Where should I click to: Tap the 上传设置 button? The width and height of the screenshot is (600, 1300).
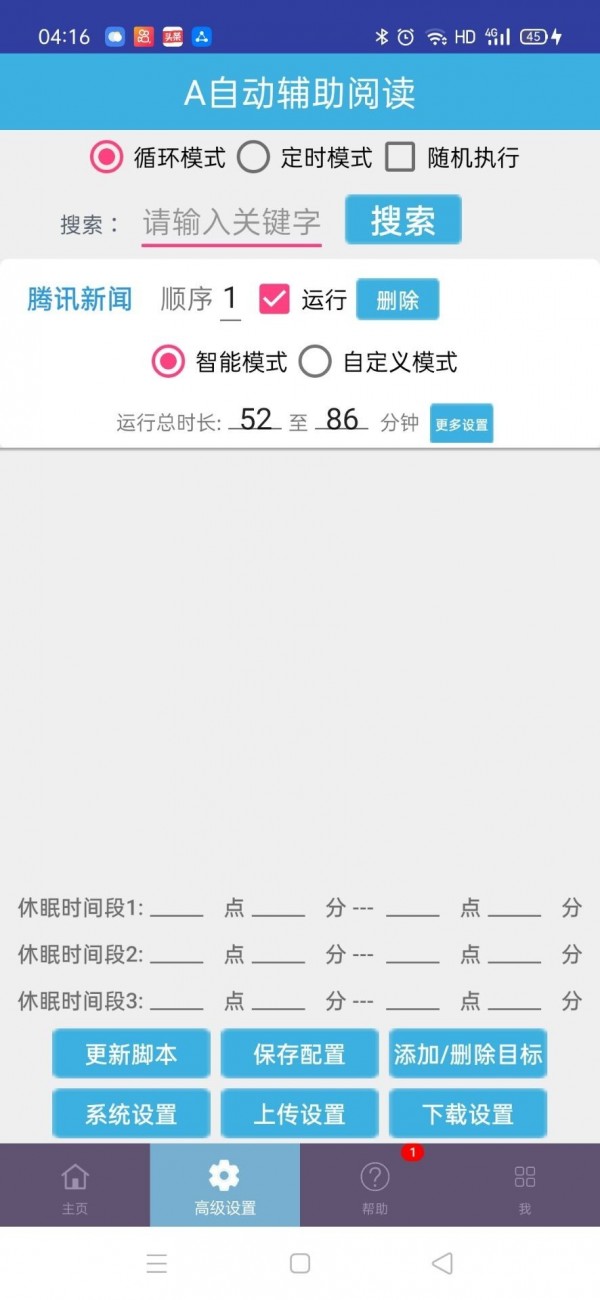coord(299,1113)
